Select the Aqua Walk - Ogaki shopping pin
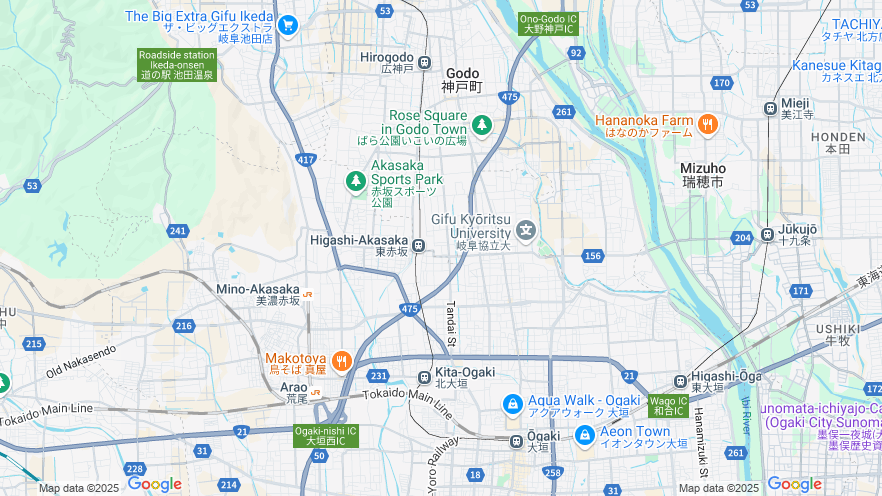This screenshot has width=882, height=496. pyautogui.click(x=512, y=404)
